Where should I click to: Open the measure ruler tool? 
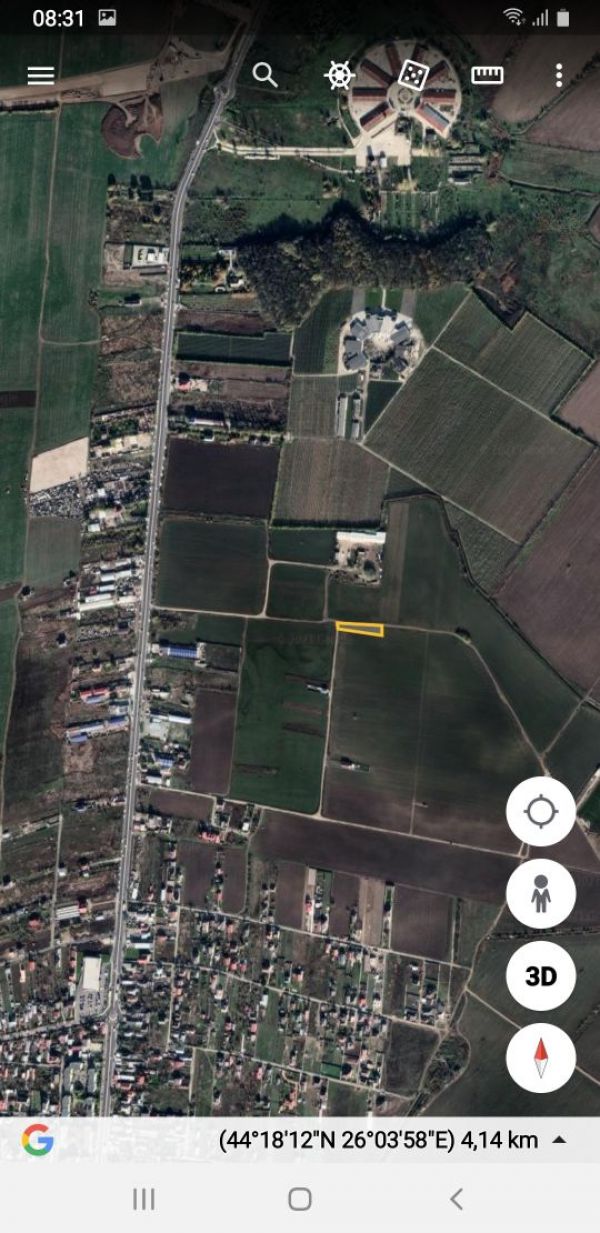(487, 75)
